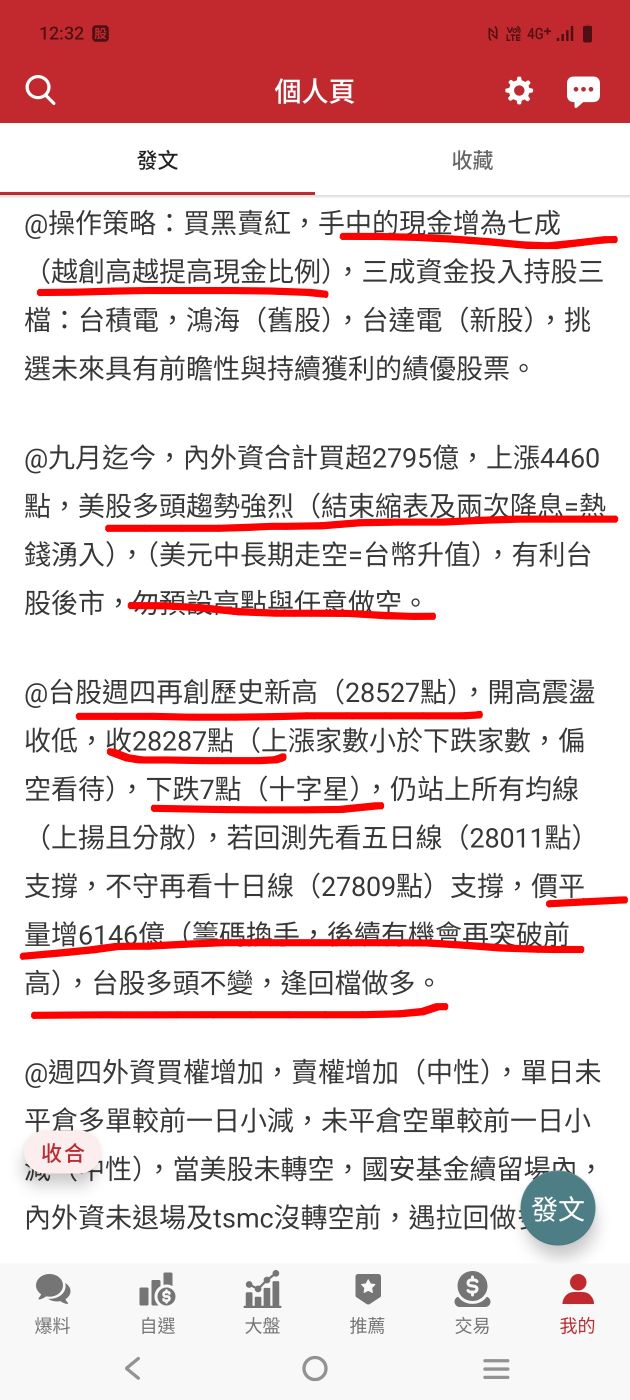The image size is (630, 1400).
Task: Switch to the 大盤 market tab
Action: pos(262,1304)
